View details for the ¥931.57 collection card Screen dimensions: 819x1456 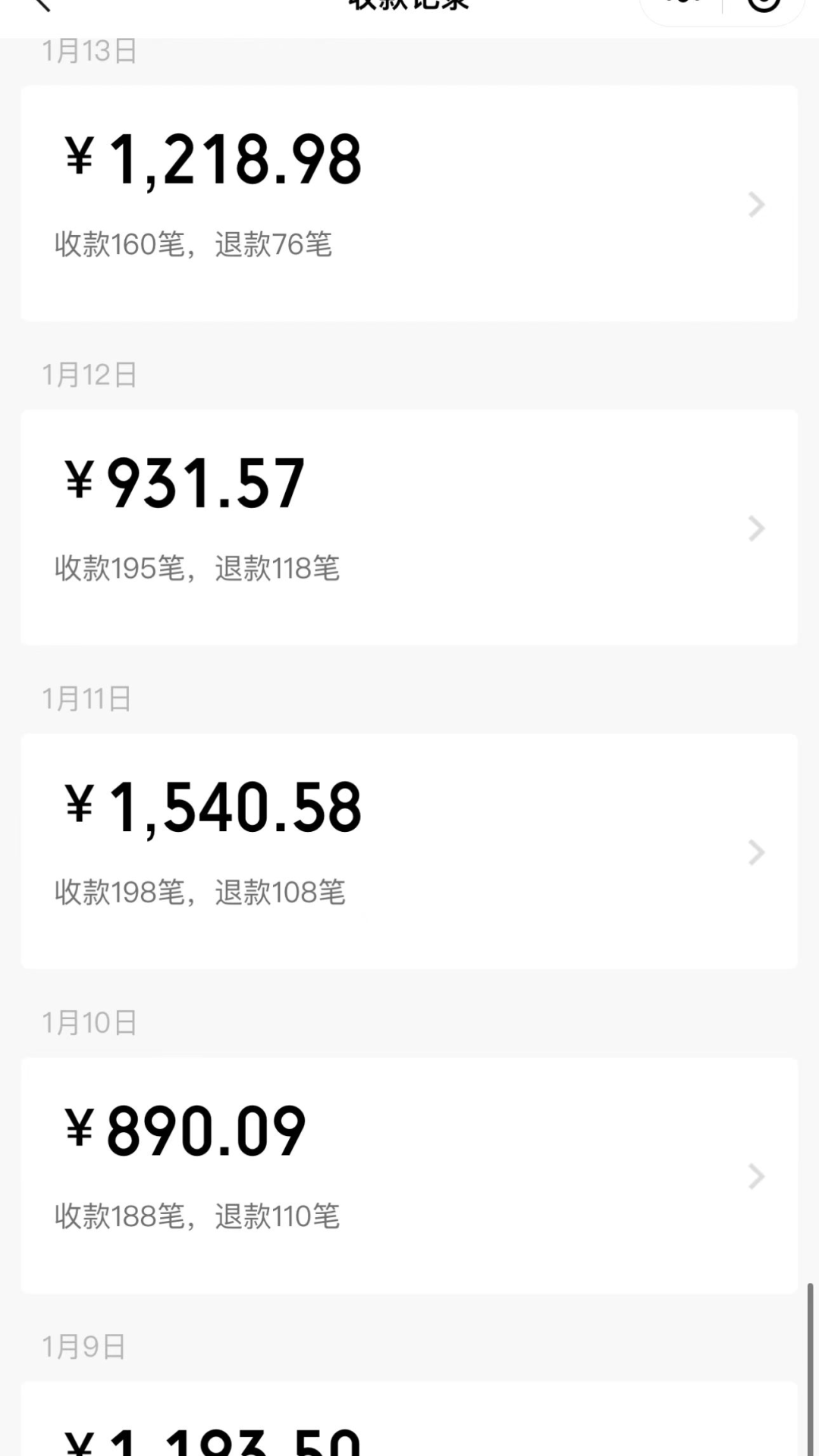409,527
